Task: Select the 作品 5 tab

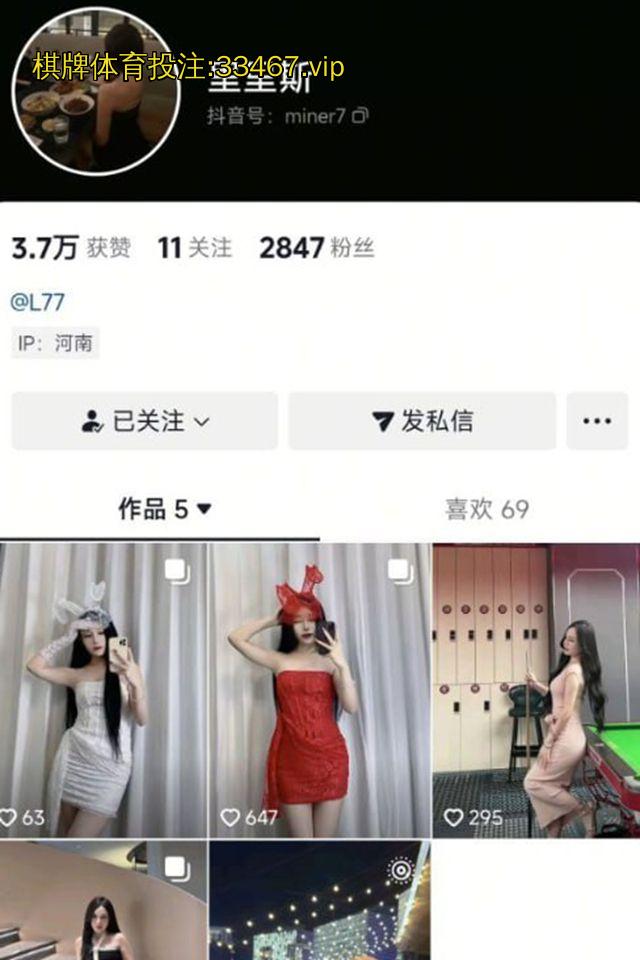Action: 165,509
